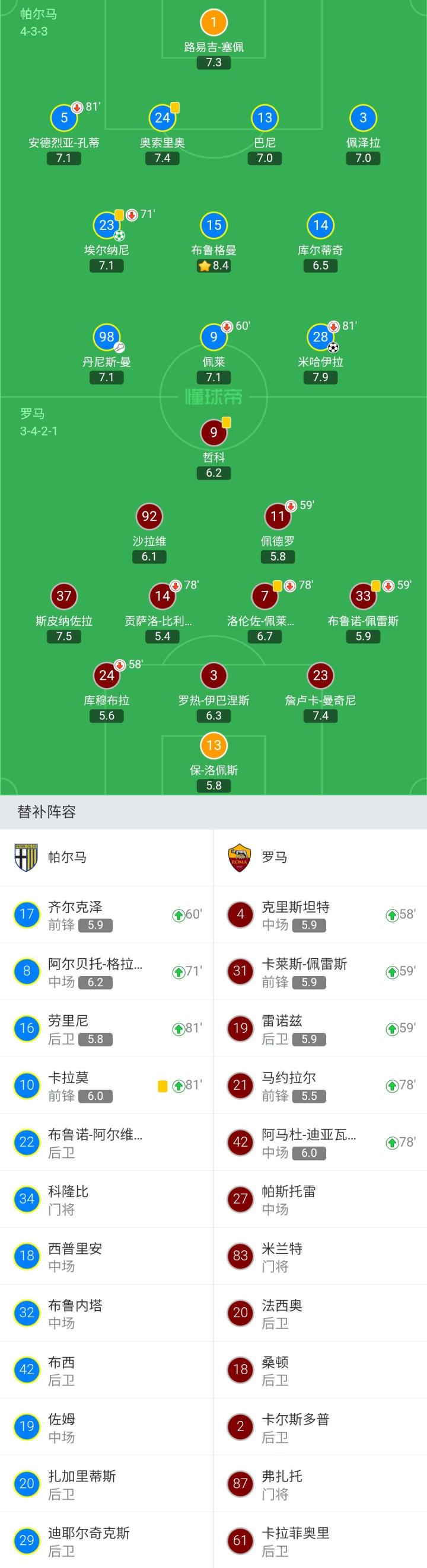
Task: Tap 詹卢卡-曼奇尼, number 23, in the lineup
Action: 320,676
